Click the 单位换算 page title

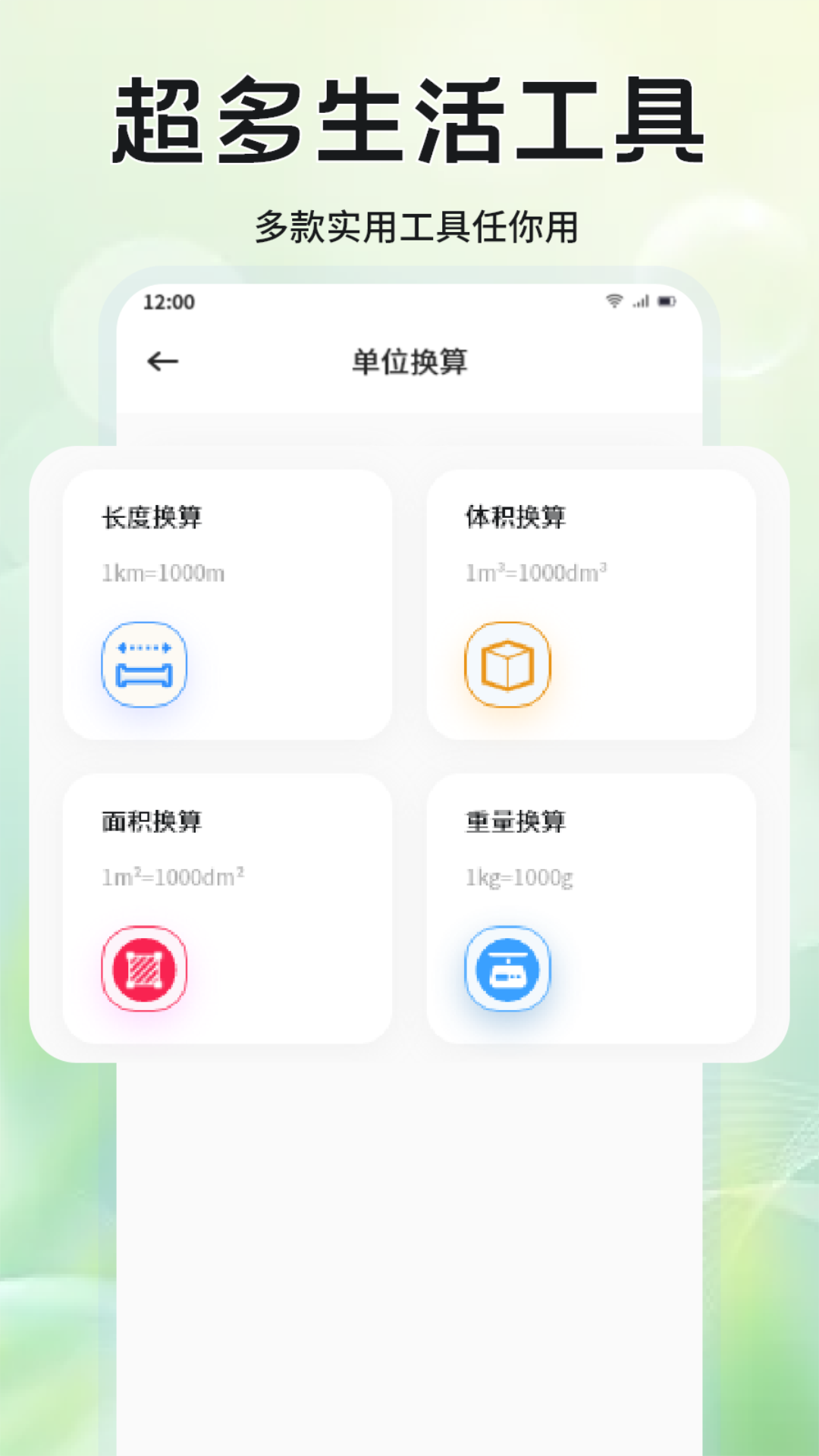click(408, 360)
